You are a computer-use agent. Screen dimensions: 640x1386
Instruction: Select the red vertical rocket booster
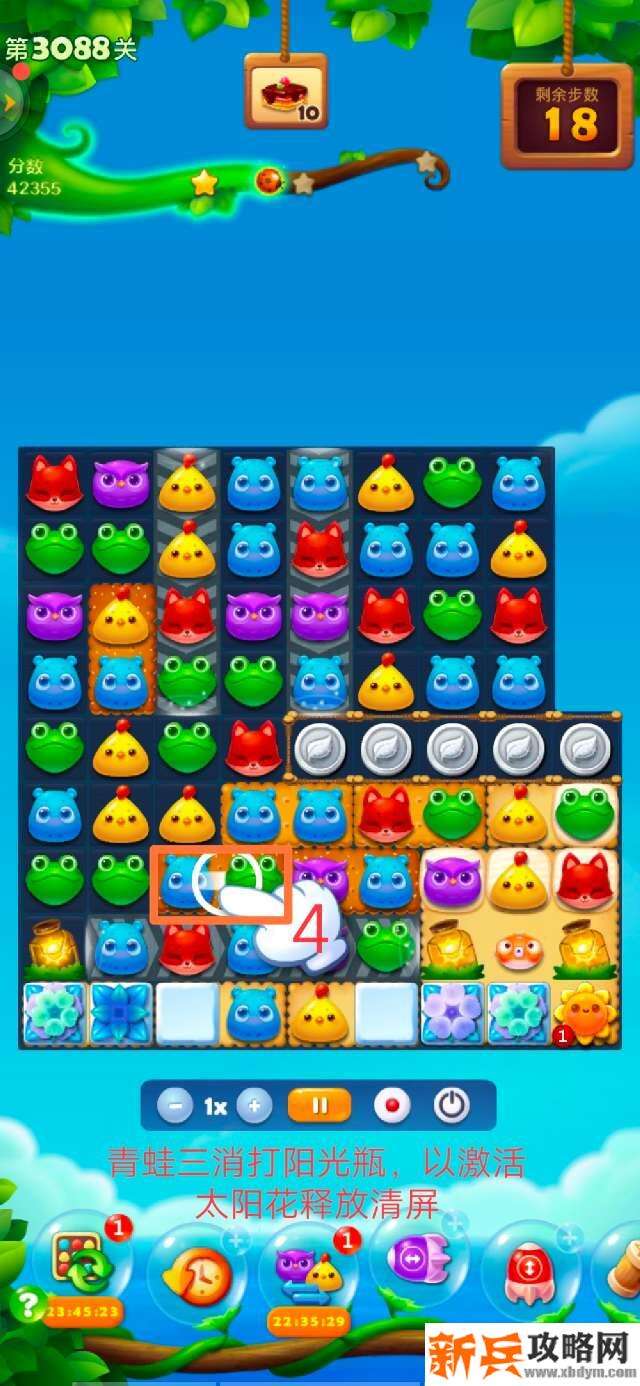click(527, 1268)
